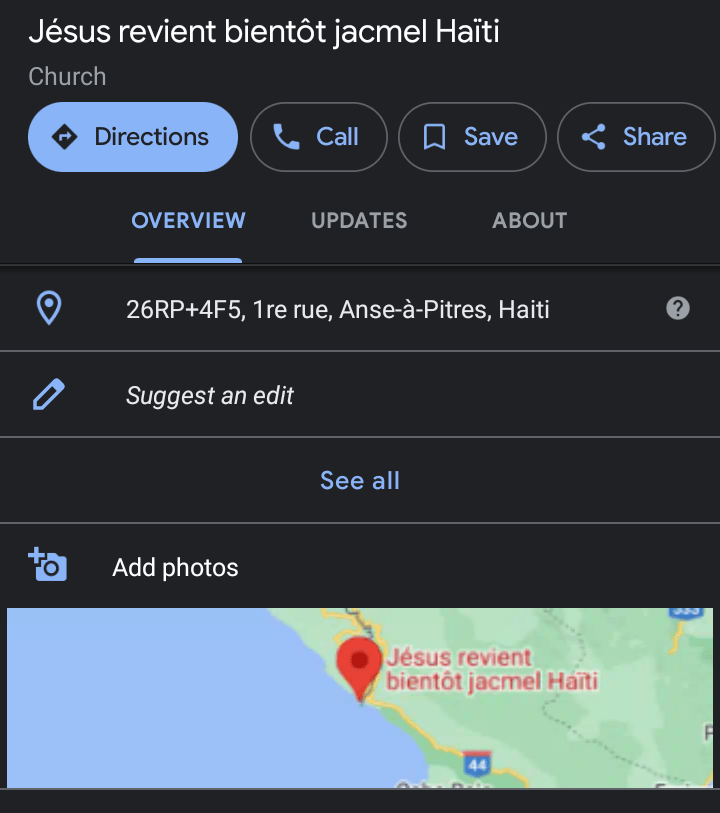Call Jésus revient bientôt jacmel Haïti
This screenshot has width=720, height=813.
pyautogui.click(x=318, y=137)
